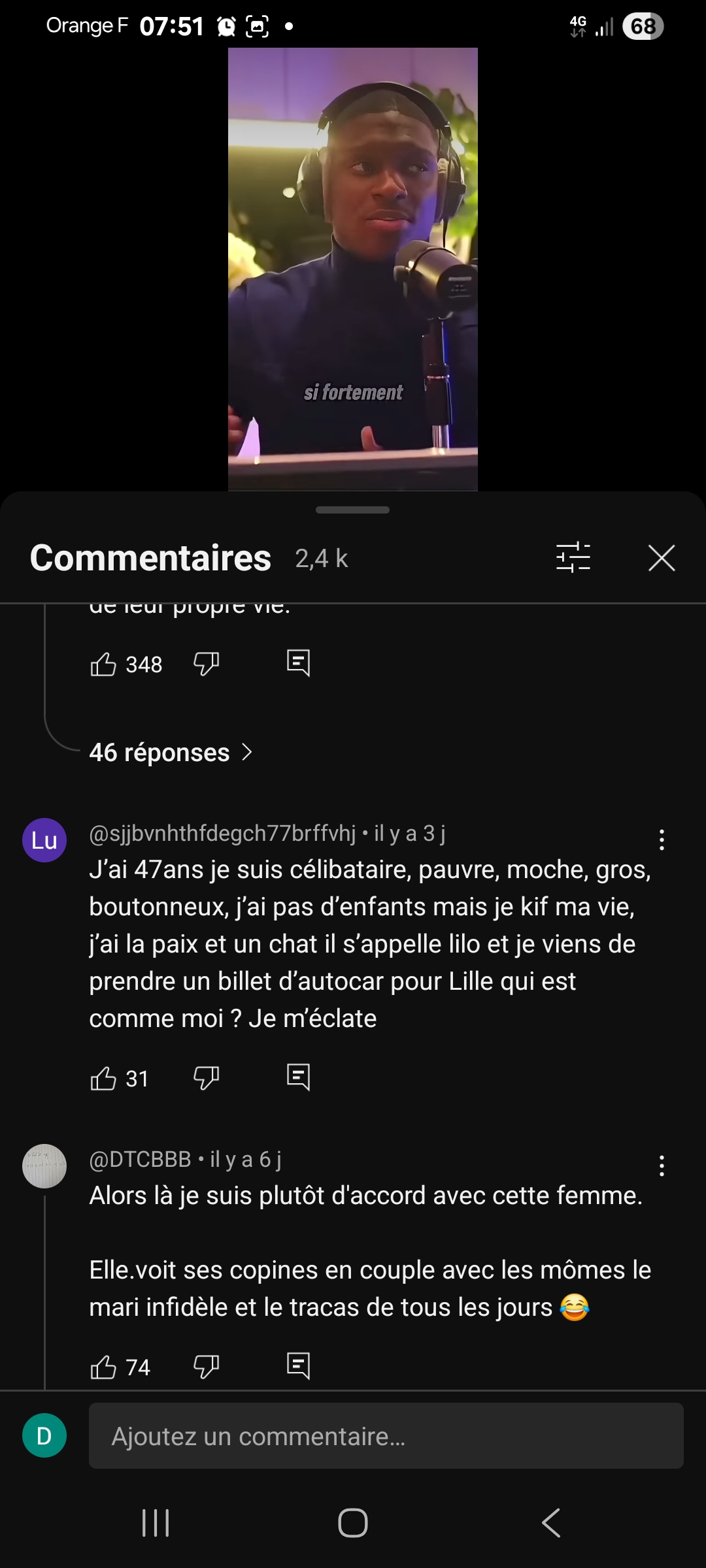Dislike the comment with 348 likes

point(206,664)
